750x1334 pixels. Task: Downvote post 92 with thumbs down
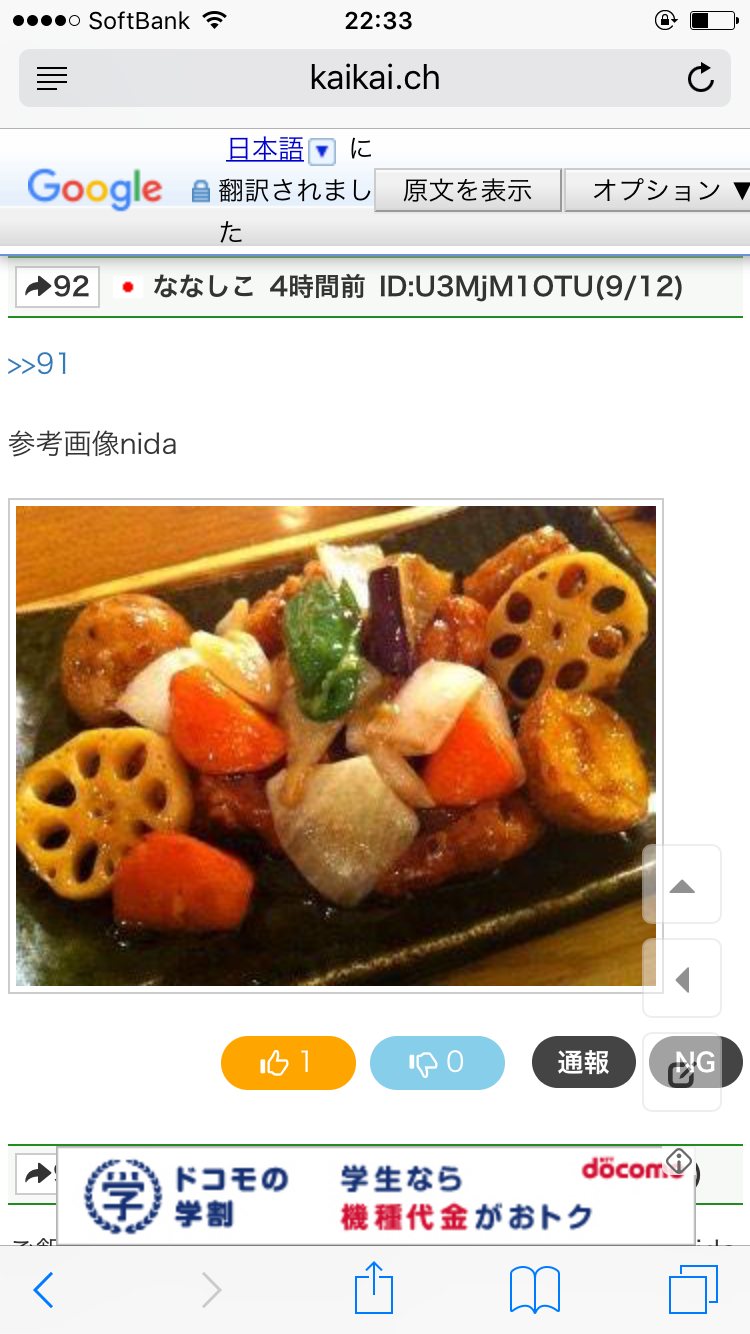437,1062
